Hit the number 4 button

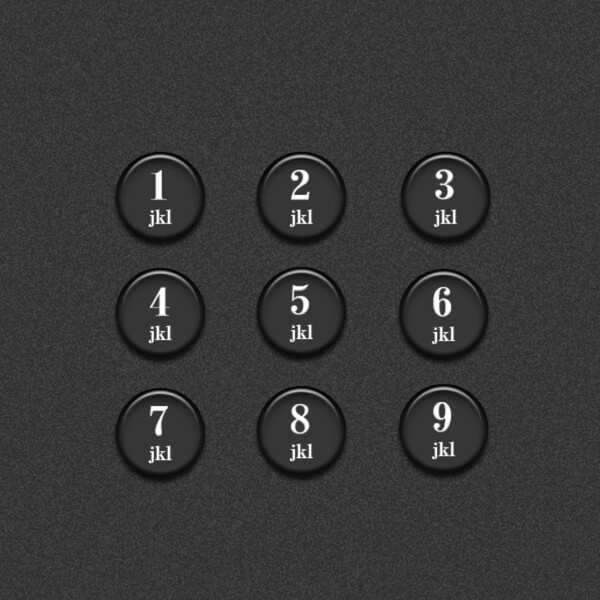coord(160,313)
